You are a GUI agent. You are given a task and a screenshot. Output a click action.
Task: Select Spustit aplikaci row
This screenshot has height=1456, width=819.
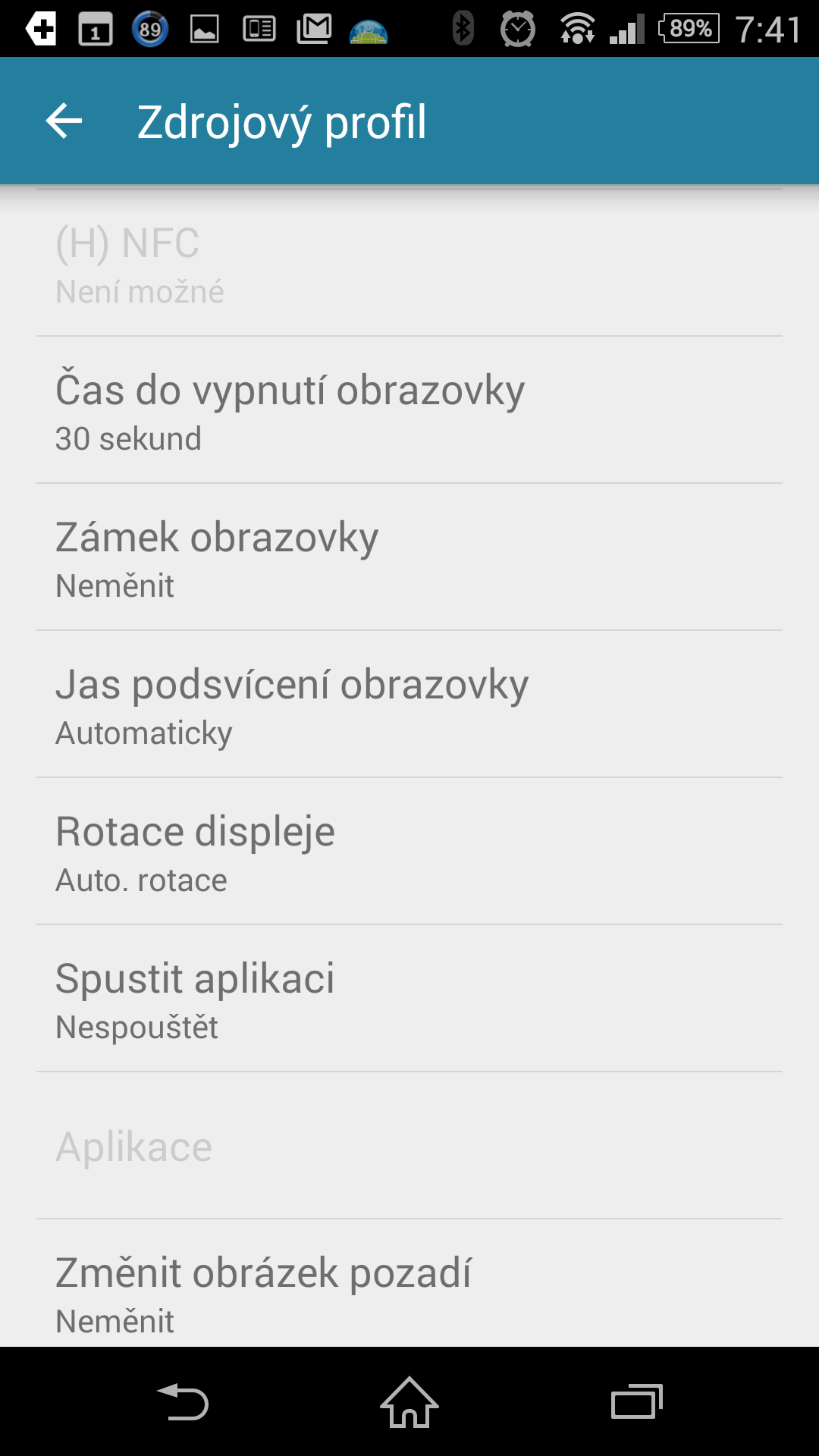tap(409, 999)
